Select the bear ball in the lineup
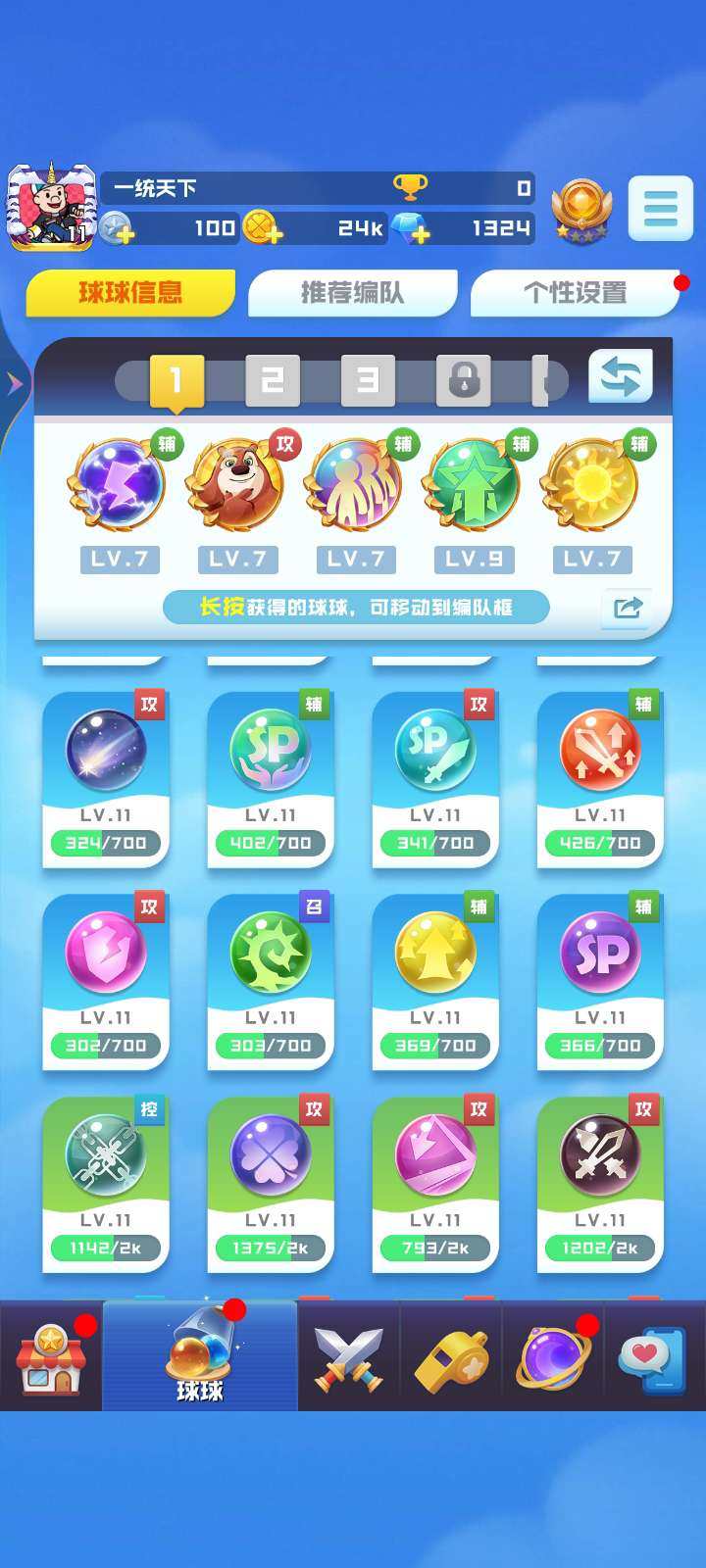This screenshot has width=706, height=1568. (x=236, y=485)
